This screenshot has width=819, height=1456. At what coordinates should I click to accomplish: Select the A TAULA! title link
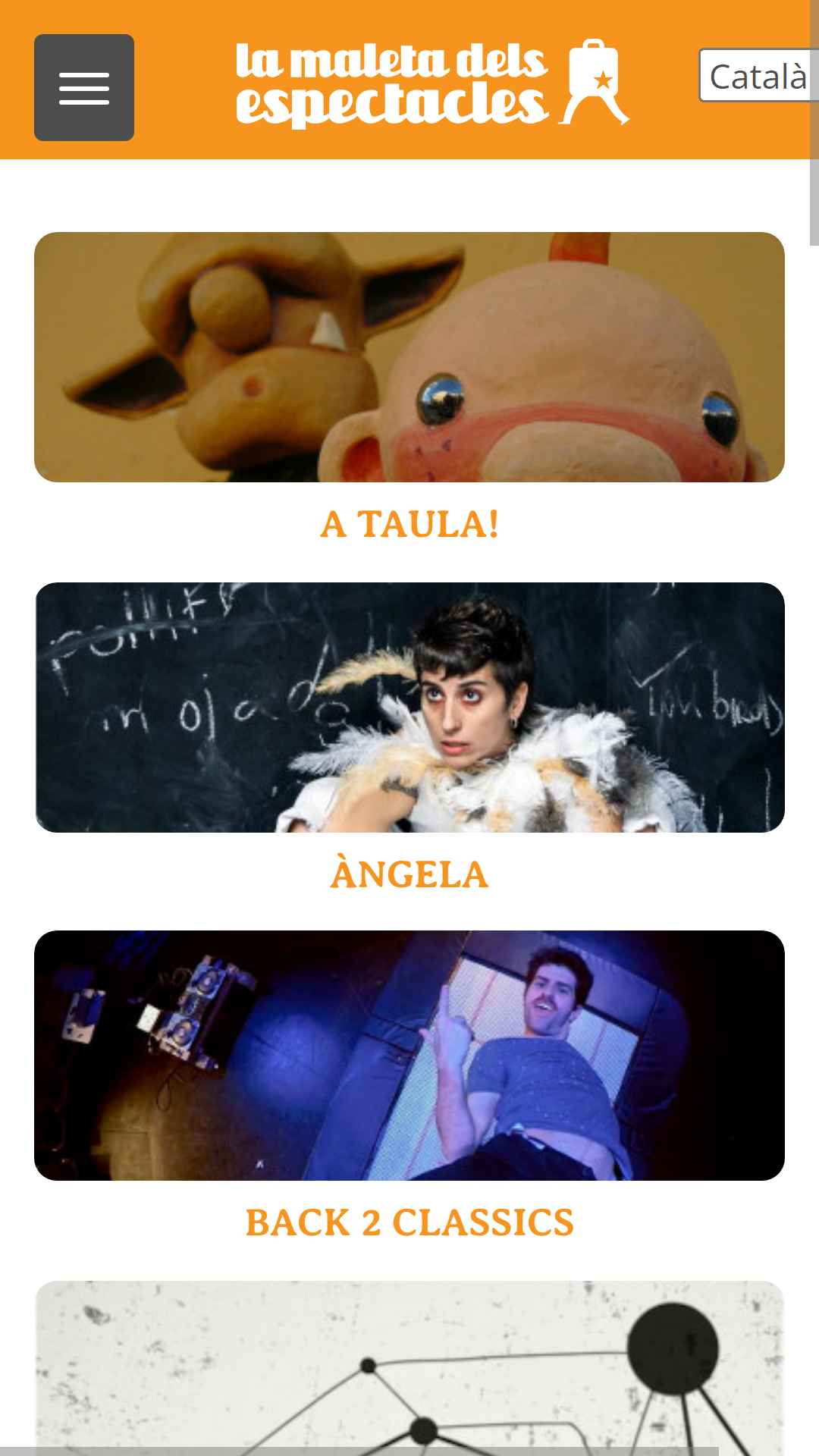409,525
